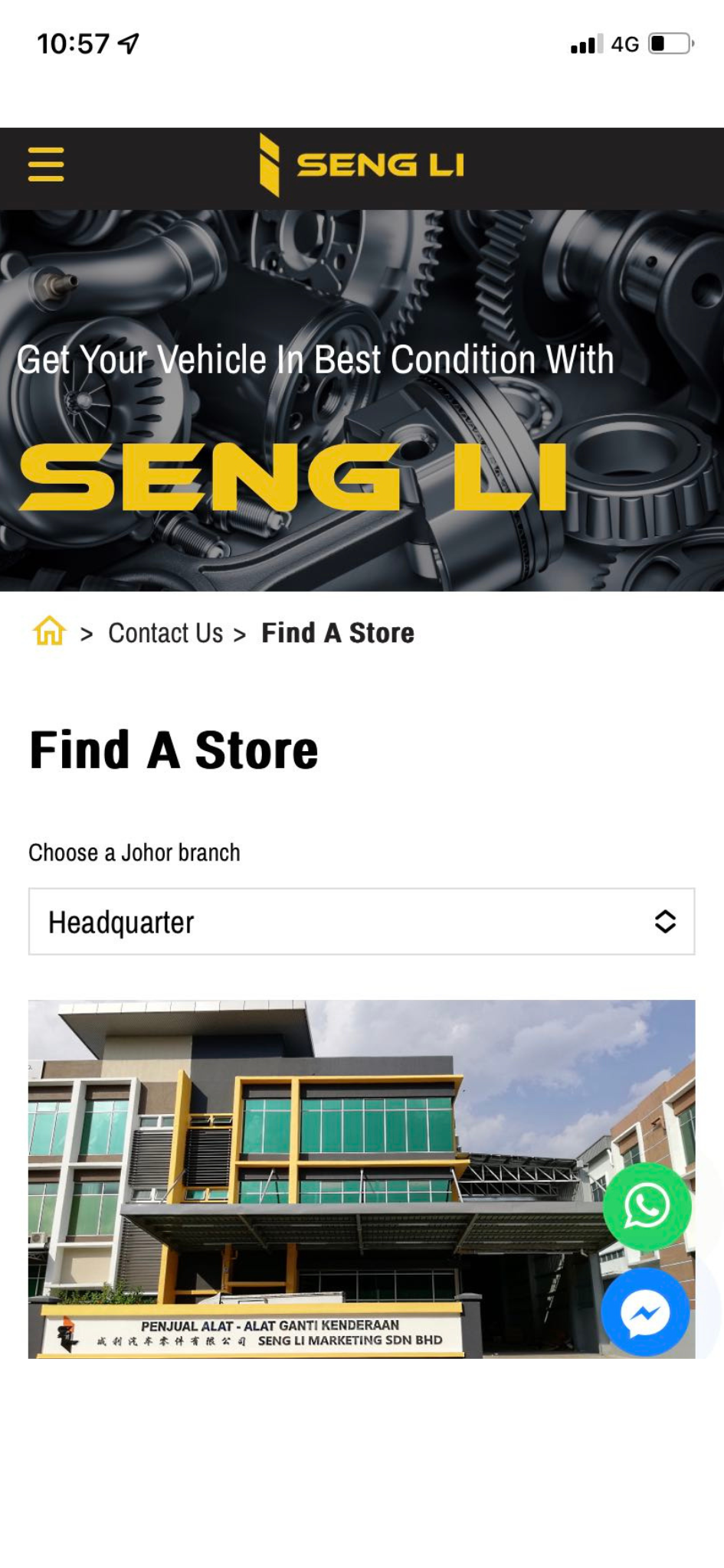Image resolution: width=724 pixels, height=1568 pixels.
Task: Open the Contact Us breadcrumb link
Action: pyautogui.click(x=165, y=633)
